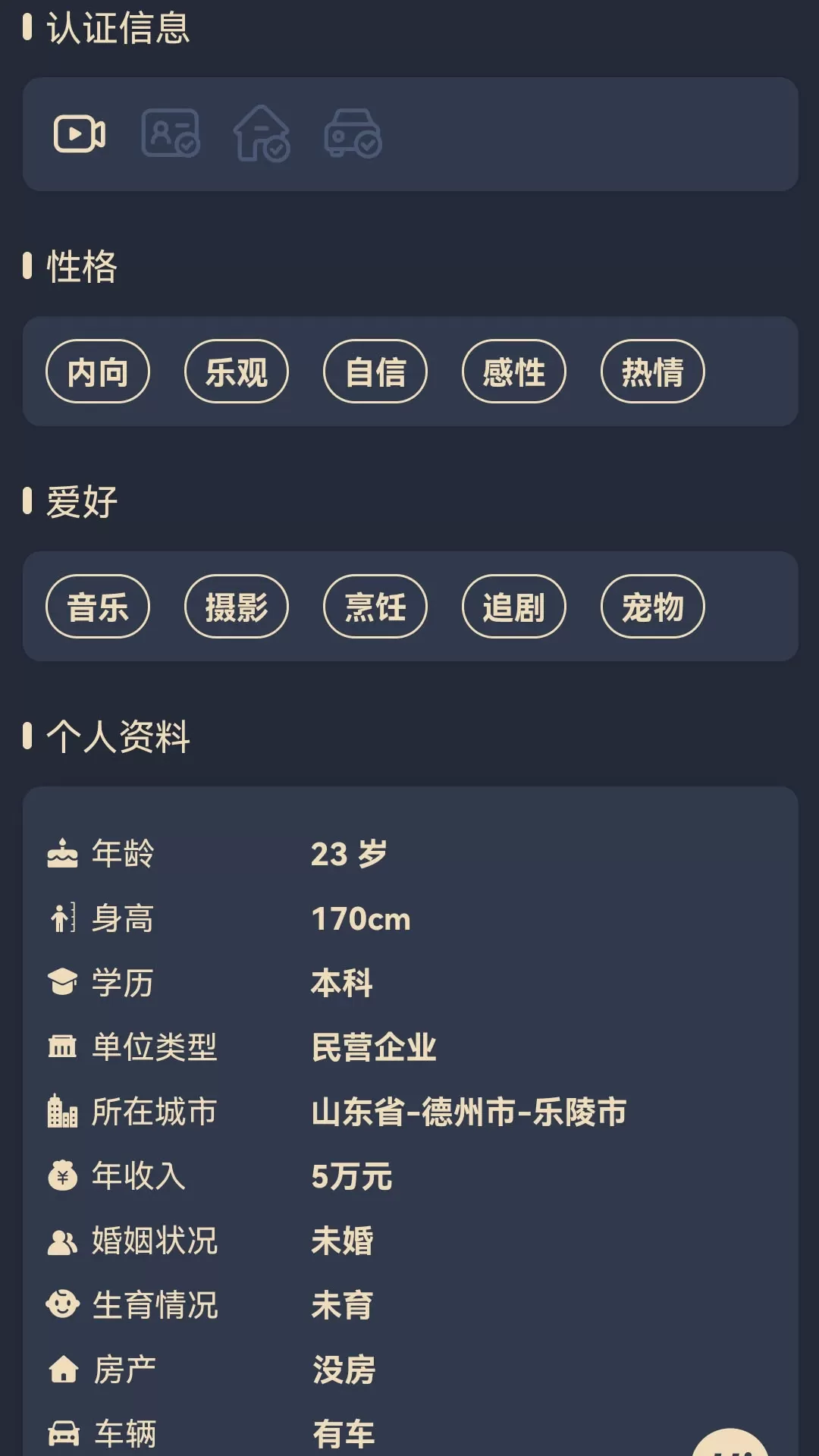Tap the ID card verification icon
819x1456 pixels.
point(171,133)
